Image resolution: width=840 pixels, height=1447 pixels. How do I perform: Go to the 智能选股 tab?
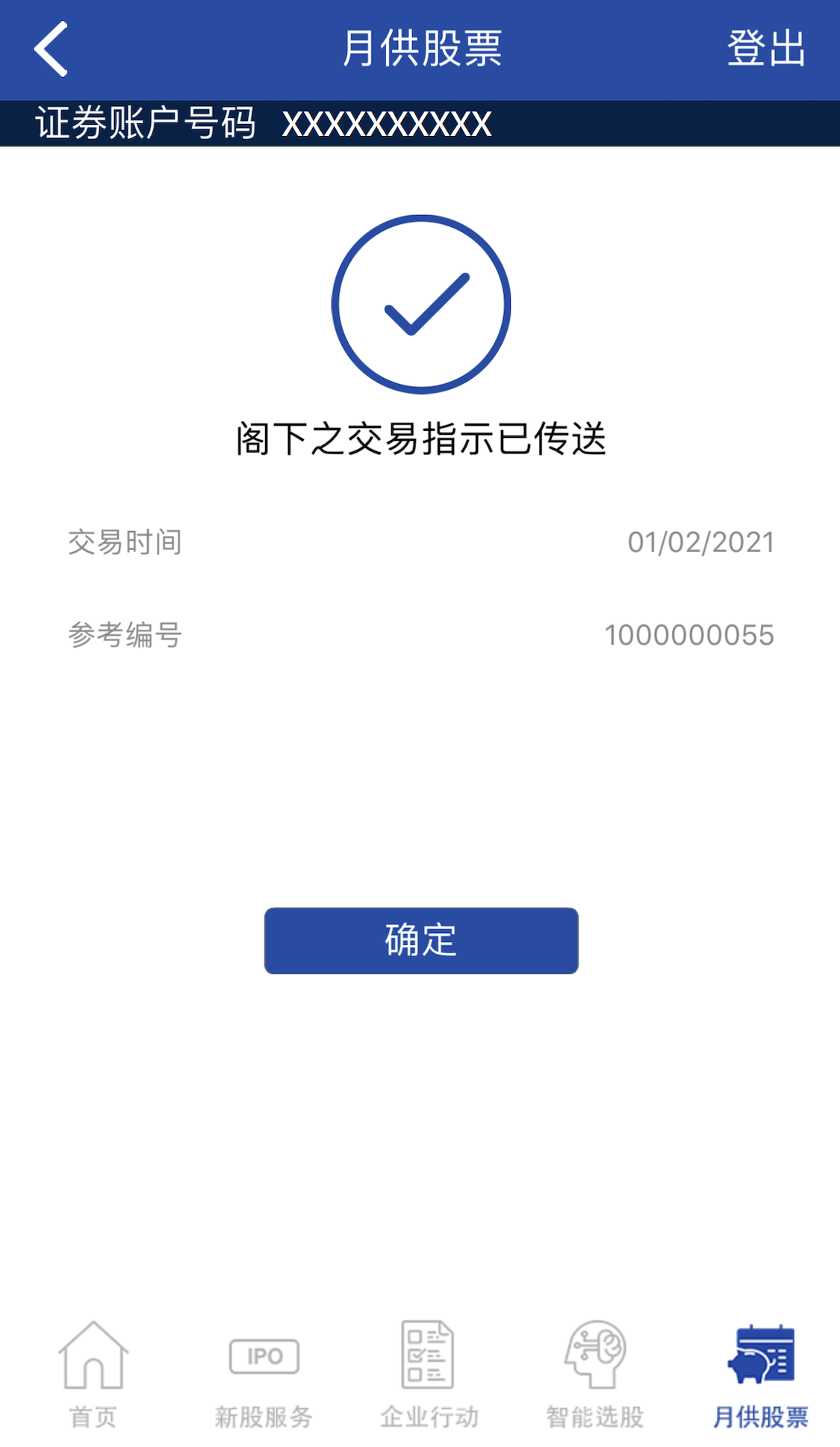pyautogui.click(x=595, y=1375)
